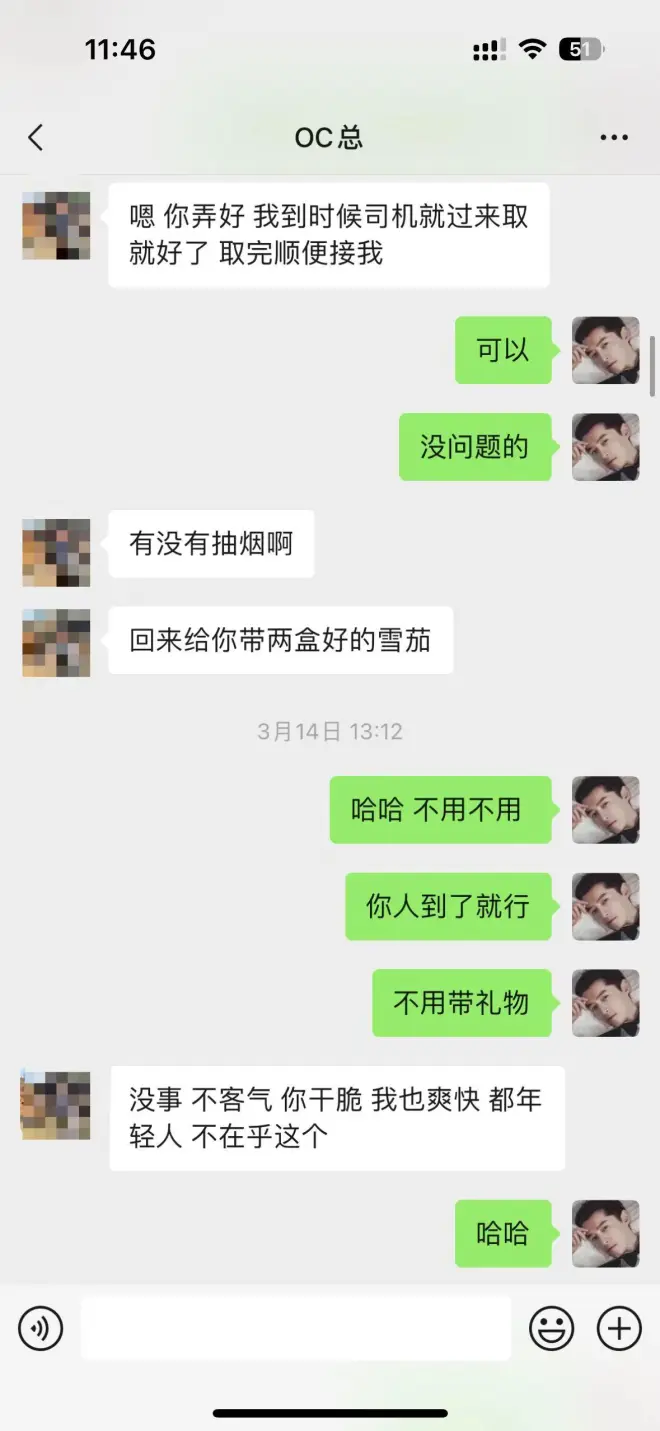Focus the message text field
Image resolution: width=660 pixels, height=1431 pixels.
(296, 1328)
